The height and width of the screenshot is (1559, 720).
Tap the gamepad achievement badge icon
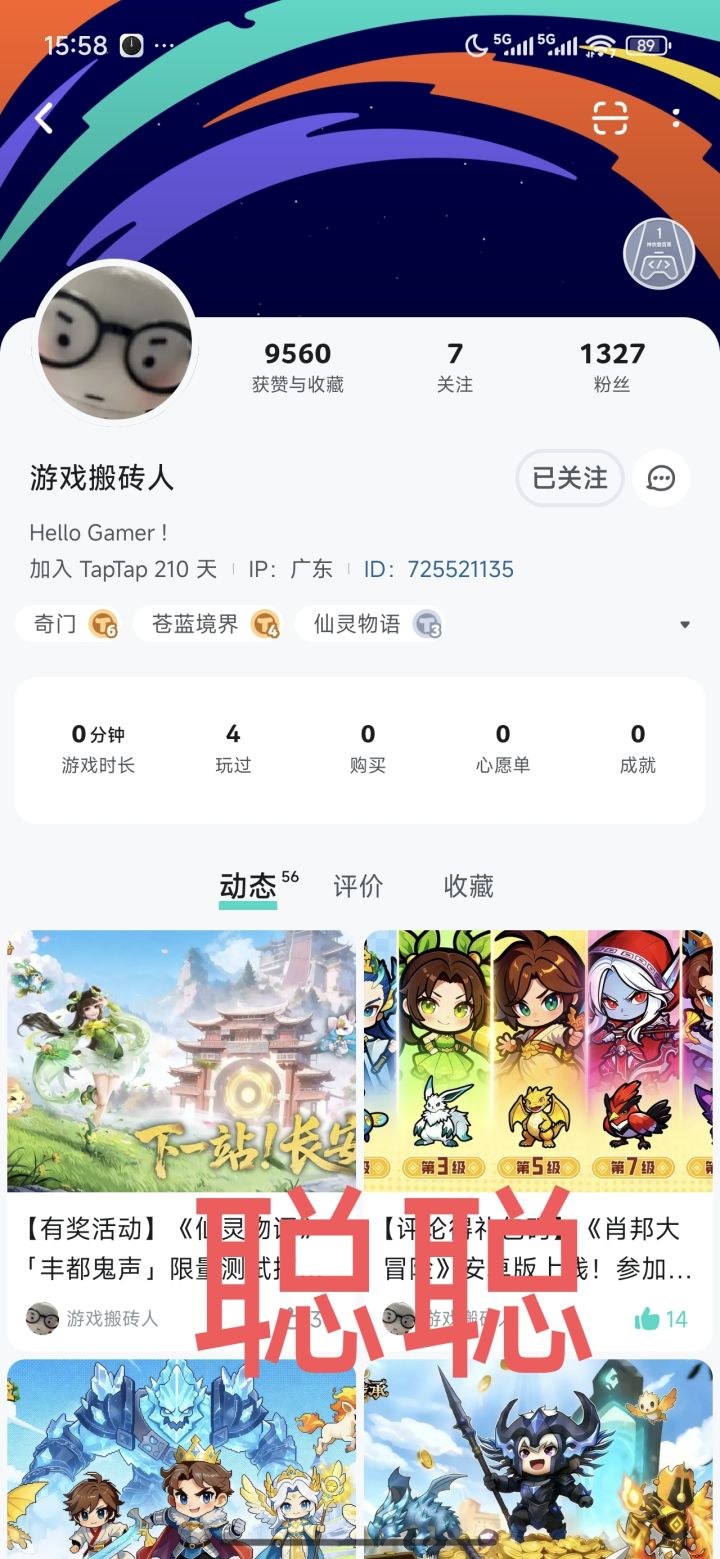659,253
